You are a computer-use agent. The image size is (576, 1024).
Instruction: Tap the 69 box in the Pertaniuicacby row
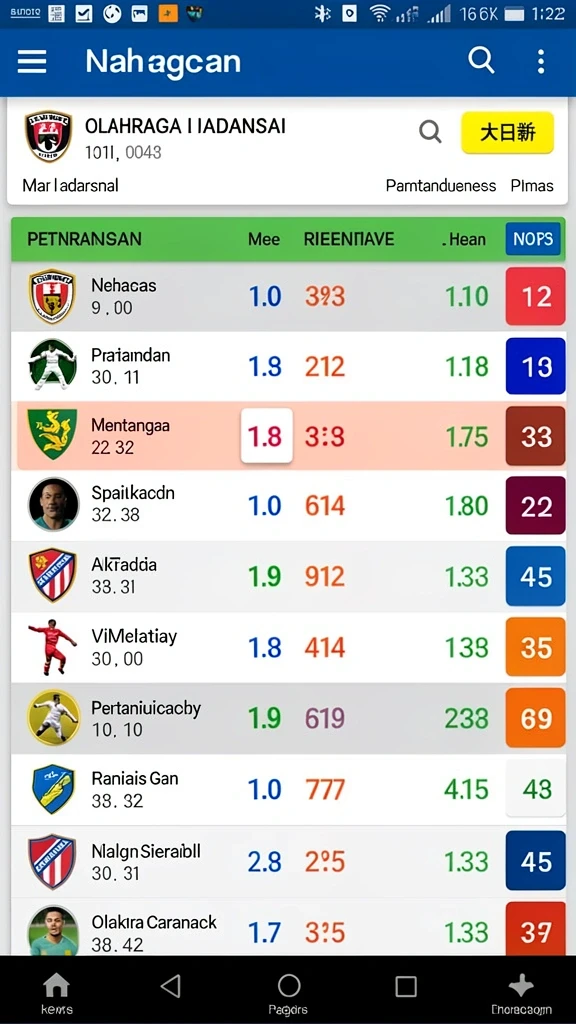tap(536, 718)
